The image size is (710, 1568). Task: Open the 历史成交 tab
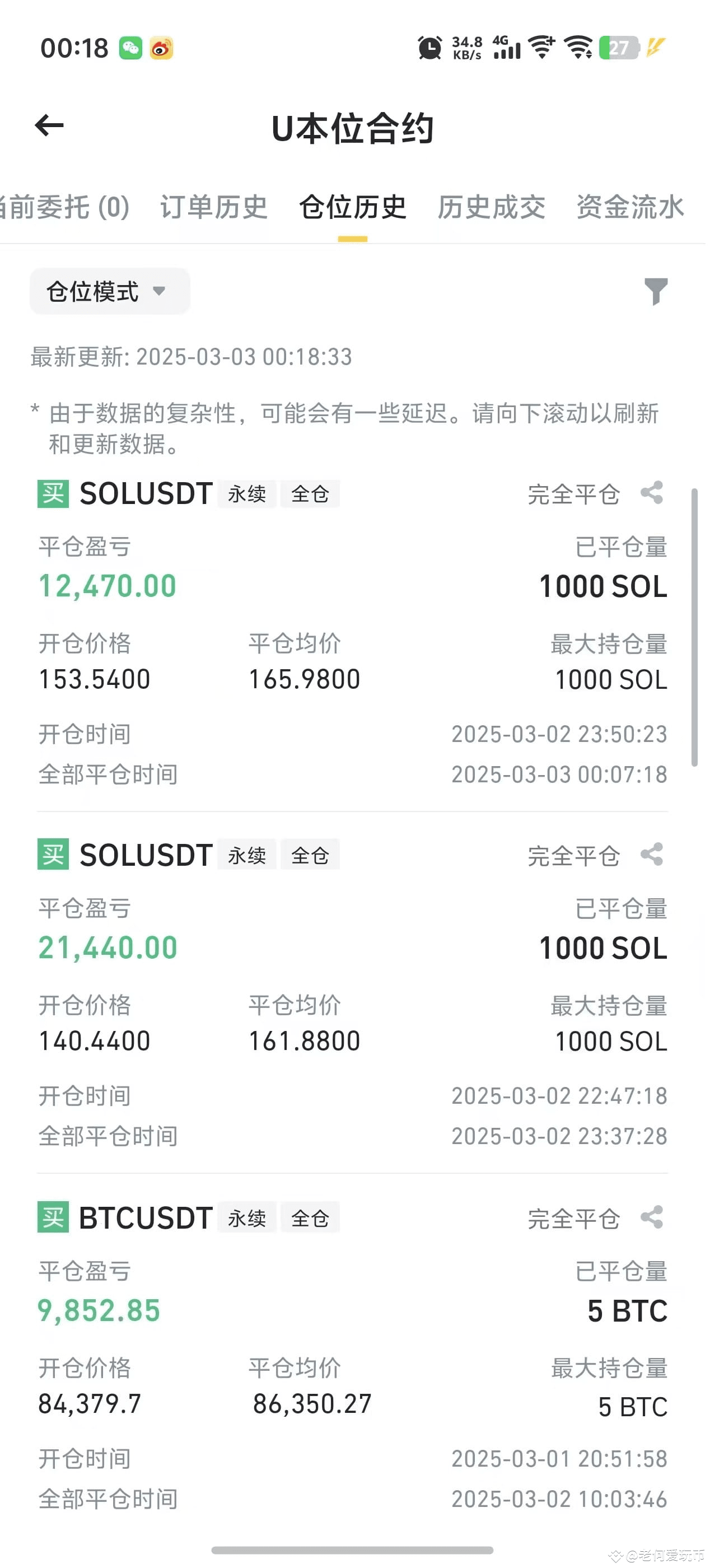point(492,208)
